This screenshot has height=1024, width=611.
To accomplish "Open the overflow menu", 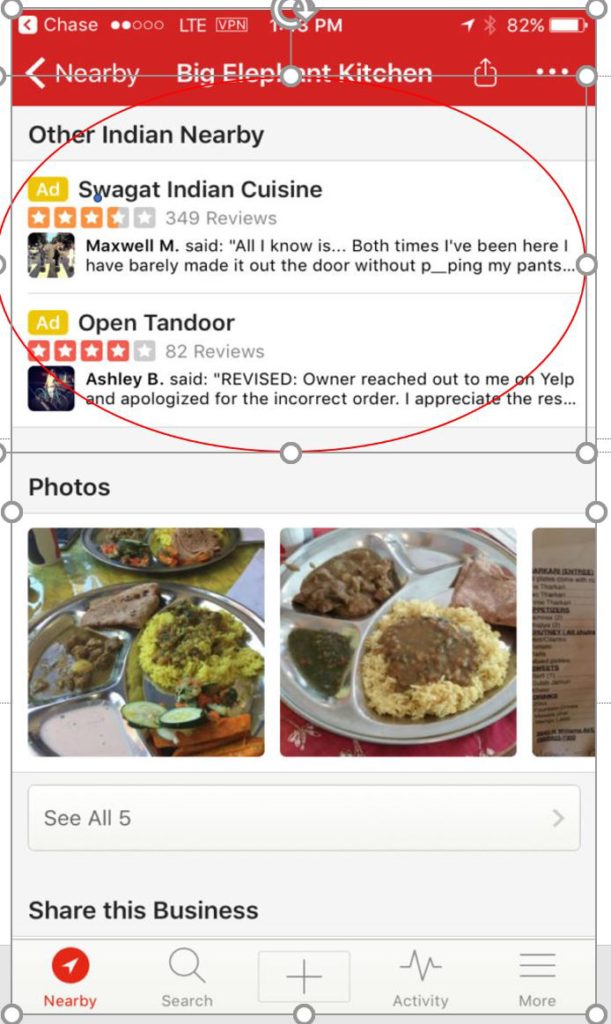I will click(x=552, y=73).
